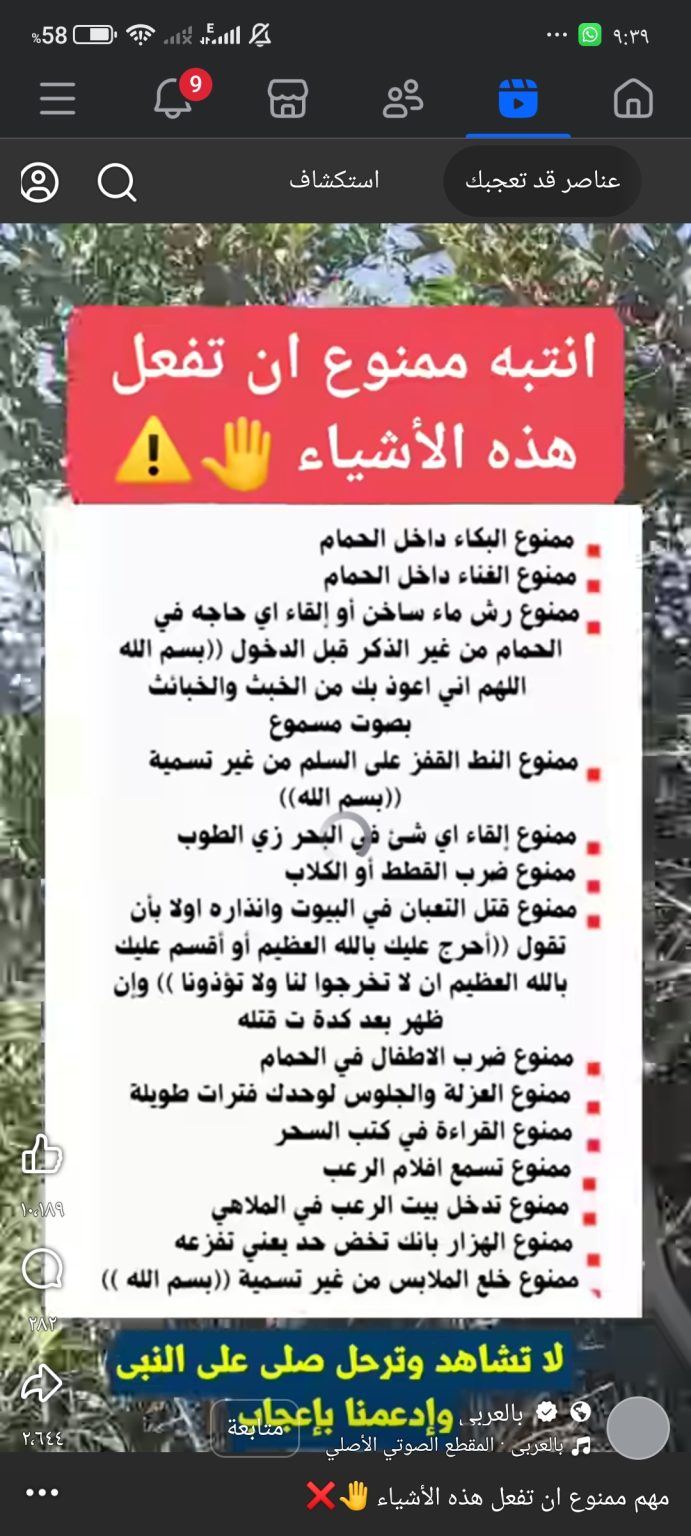691x1536 pixels.
Task: Open the round audio avatar thumbnail
Action: [638, 1428]
